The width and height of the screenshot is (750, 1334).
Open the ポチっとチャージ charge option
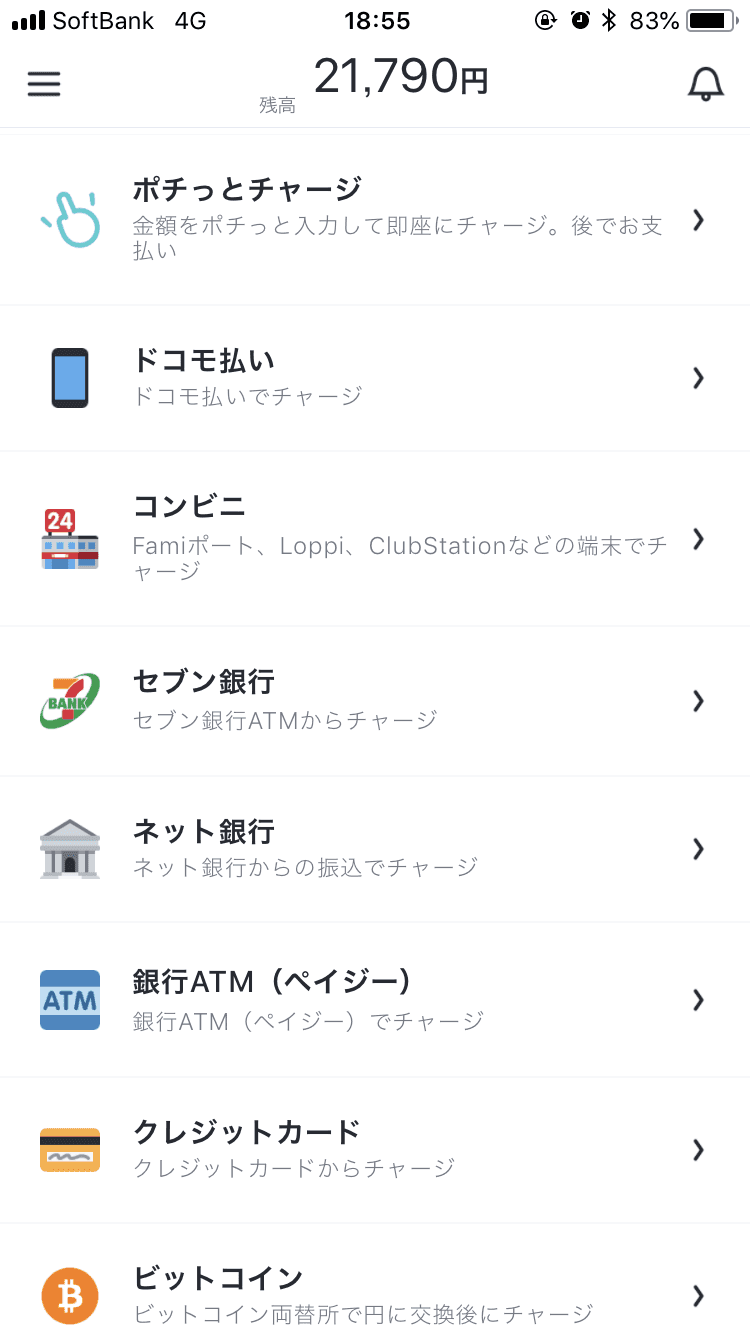pos(375,216)
